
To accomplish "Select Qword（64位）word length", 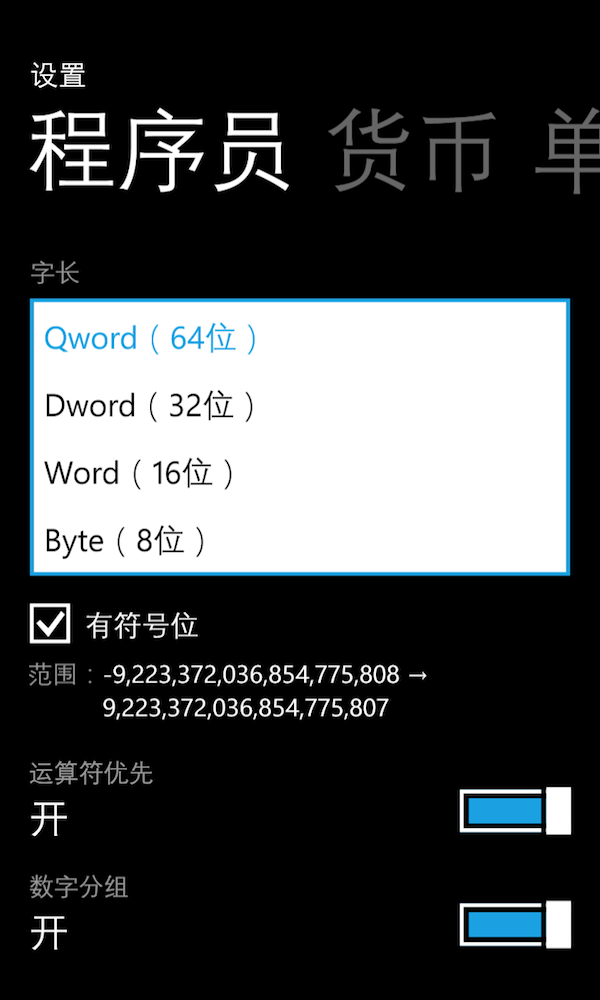I will click(150, 338).
